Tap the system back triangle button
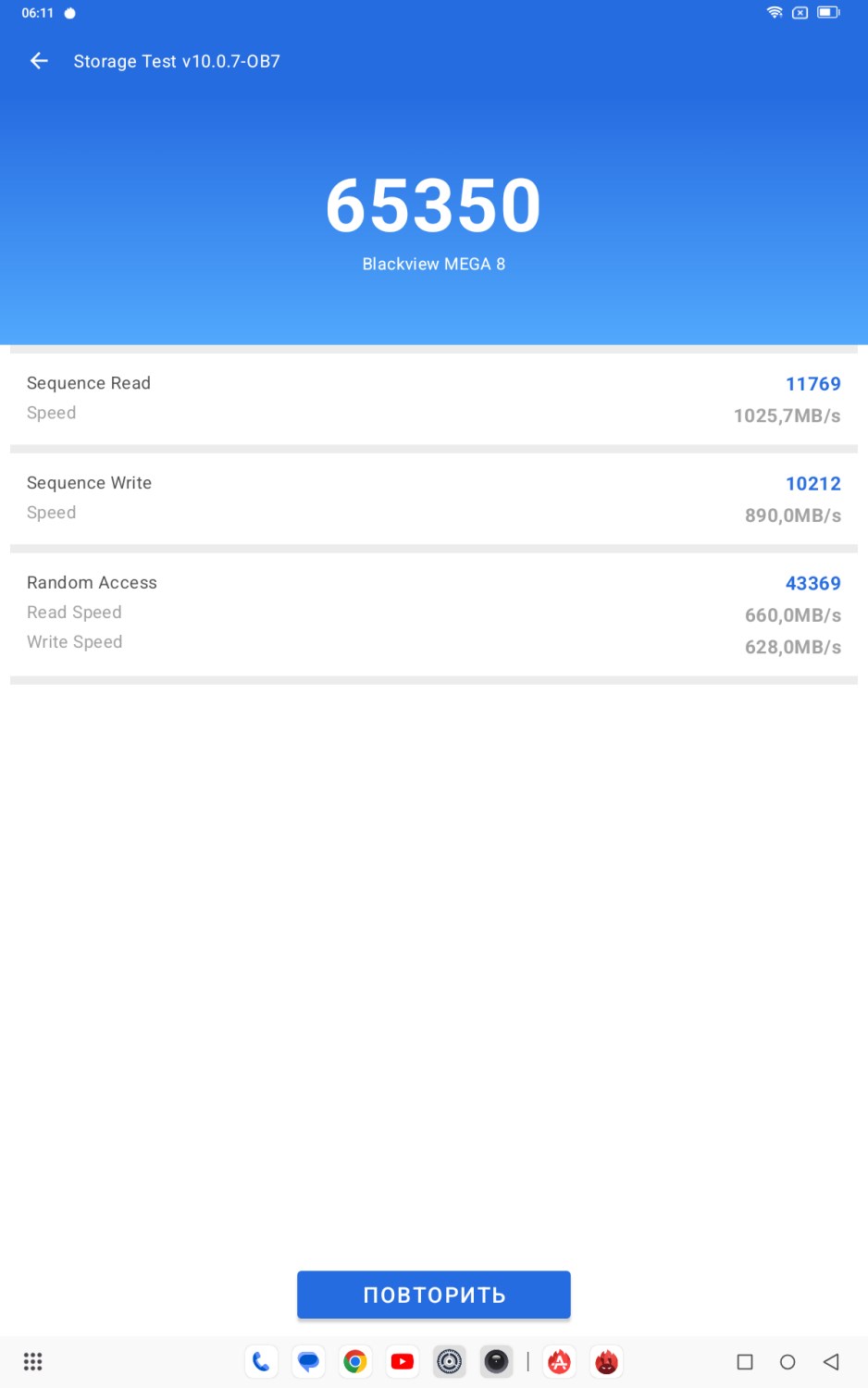 [831, 1361]
